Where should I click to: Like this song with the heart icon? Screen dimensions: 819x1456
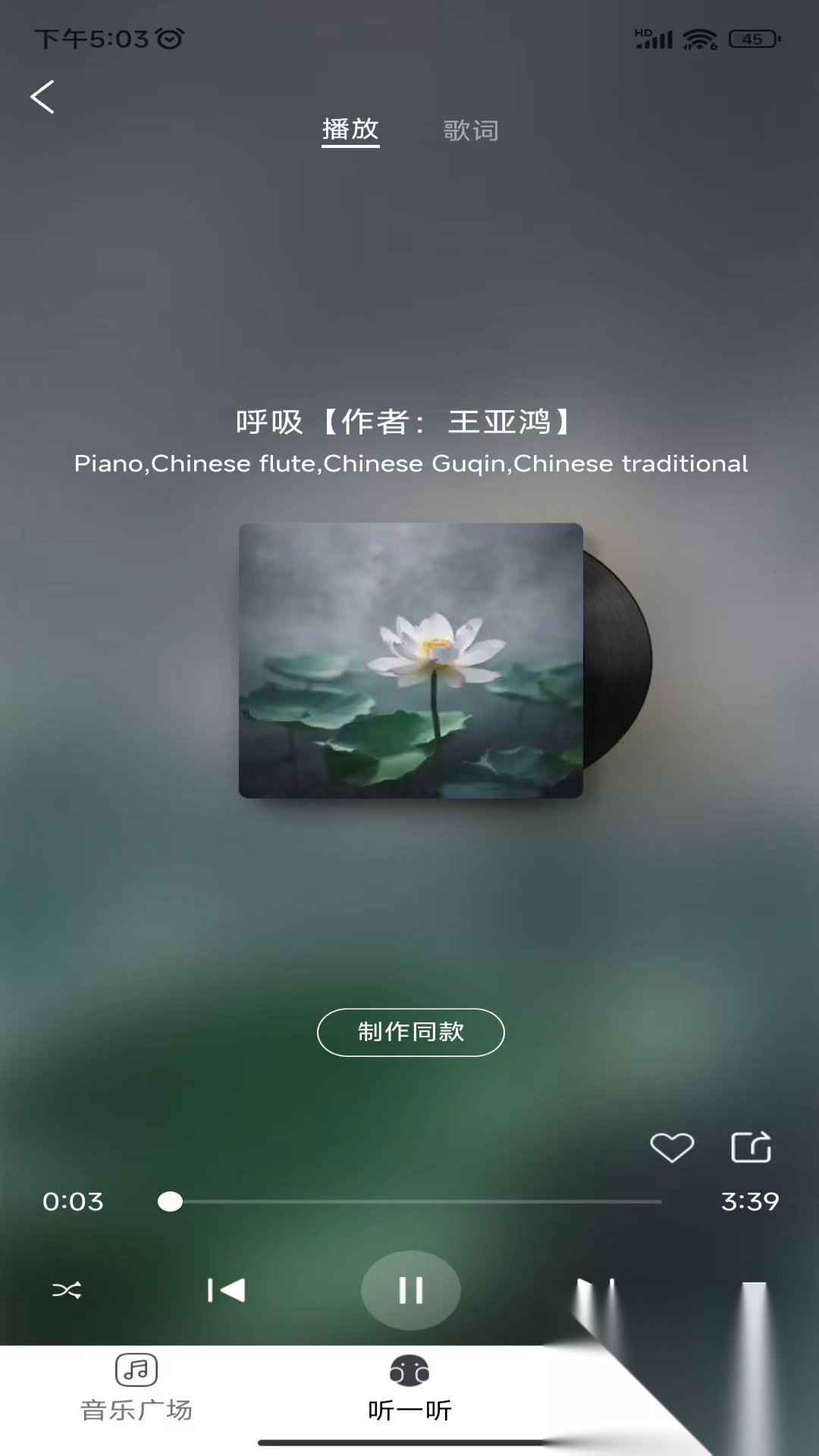[x=672, y=1147]
